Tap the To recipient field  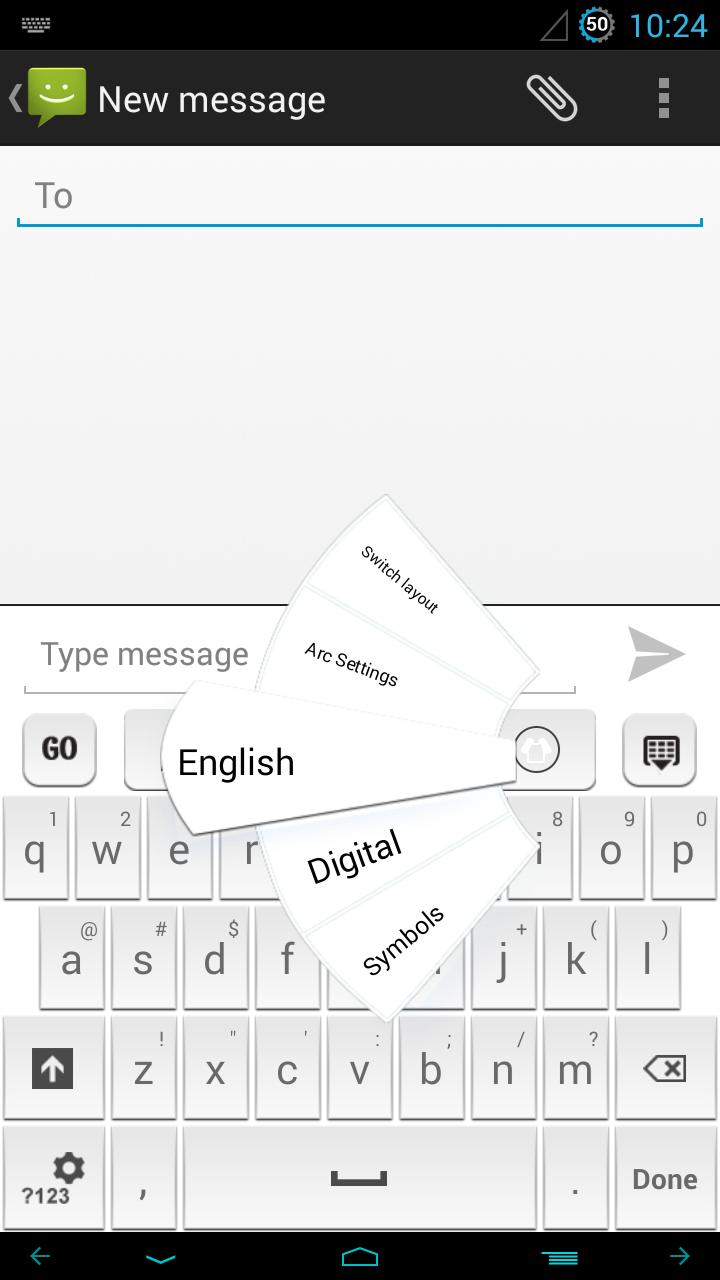pos(360,196)
